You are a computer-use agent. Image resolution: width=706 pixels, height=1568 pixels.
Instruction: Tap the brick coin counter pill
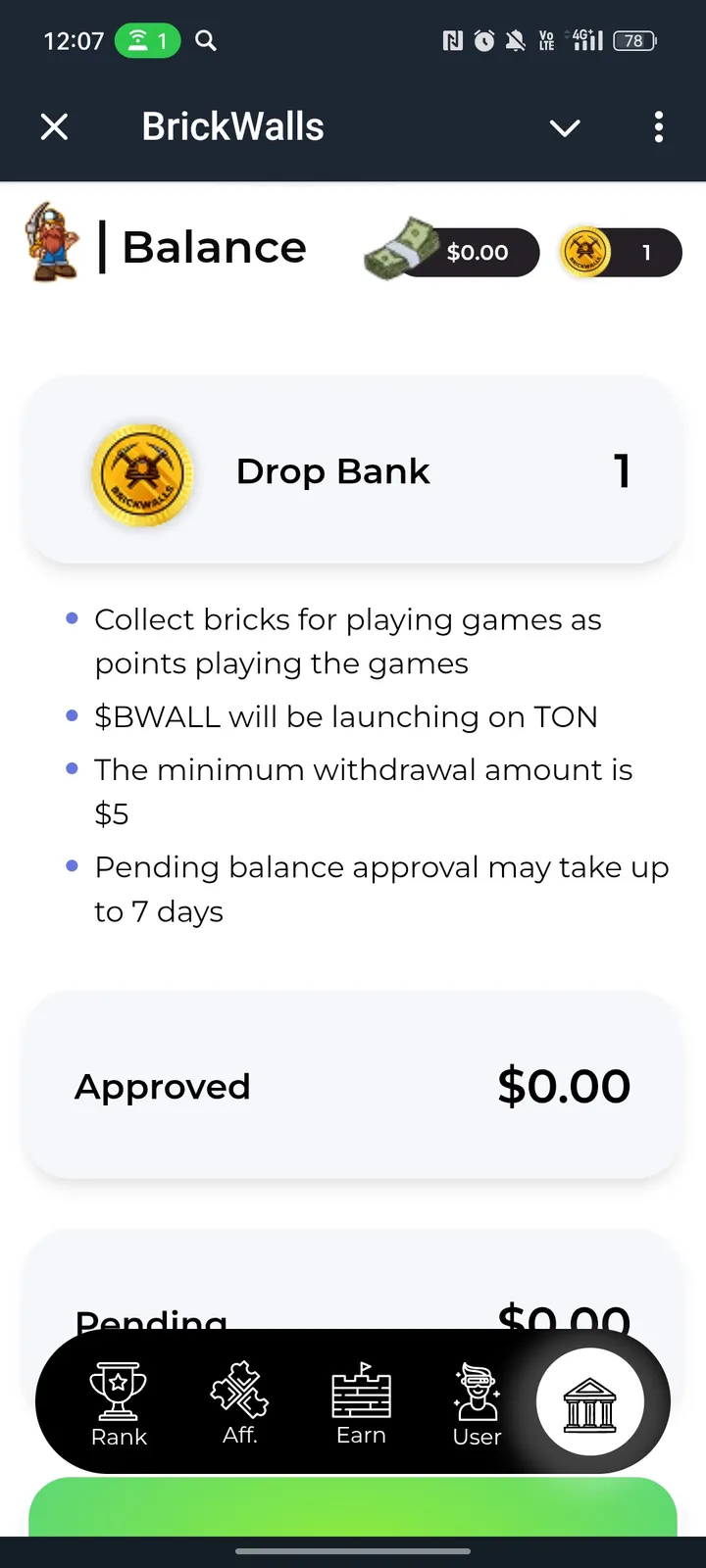pos(622,253)
